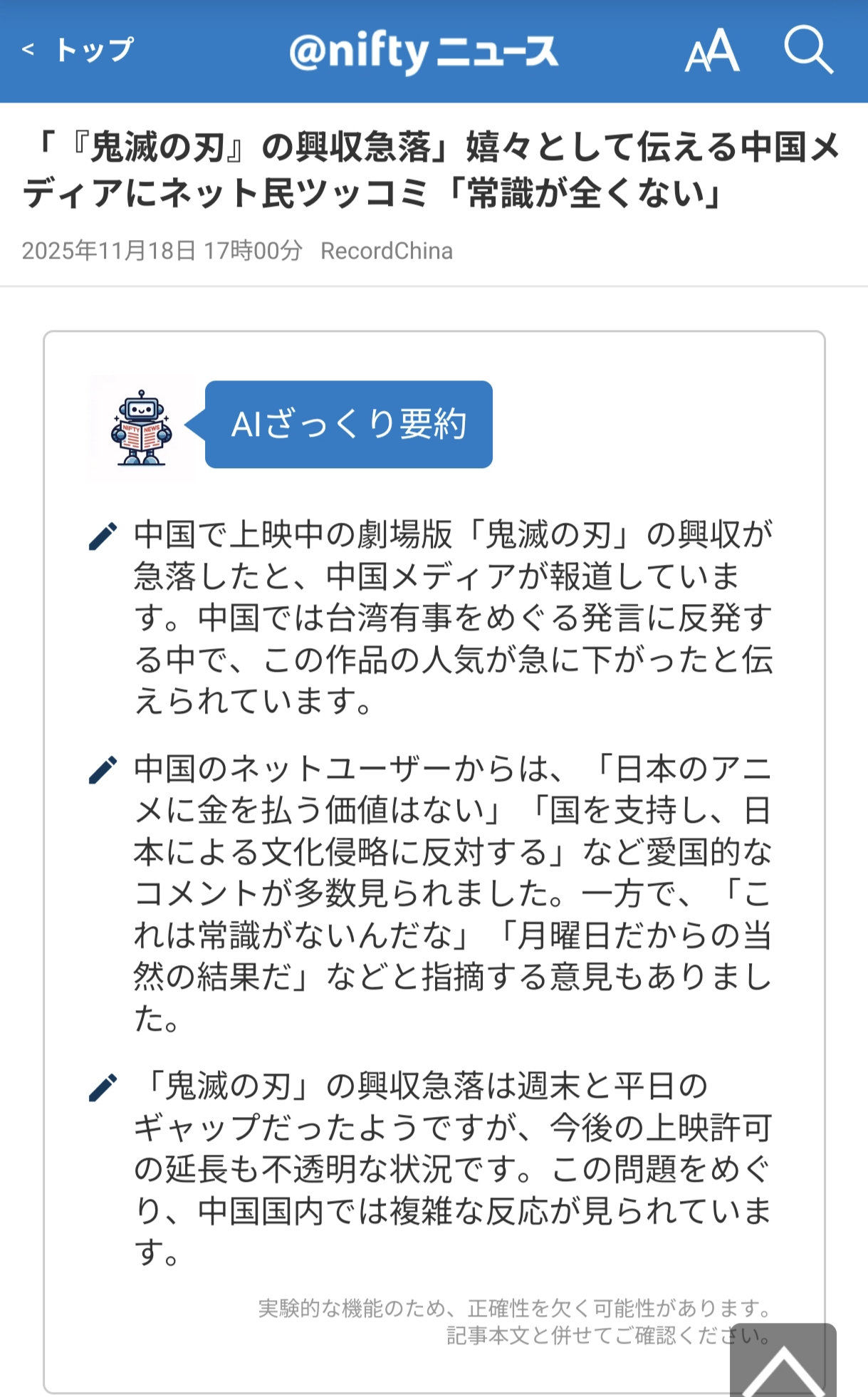
Task: Open the search magnifier
Action: coord(808,51)
